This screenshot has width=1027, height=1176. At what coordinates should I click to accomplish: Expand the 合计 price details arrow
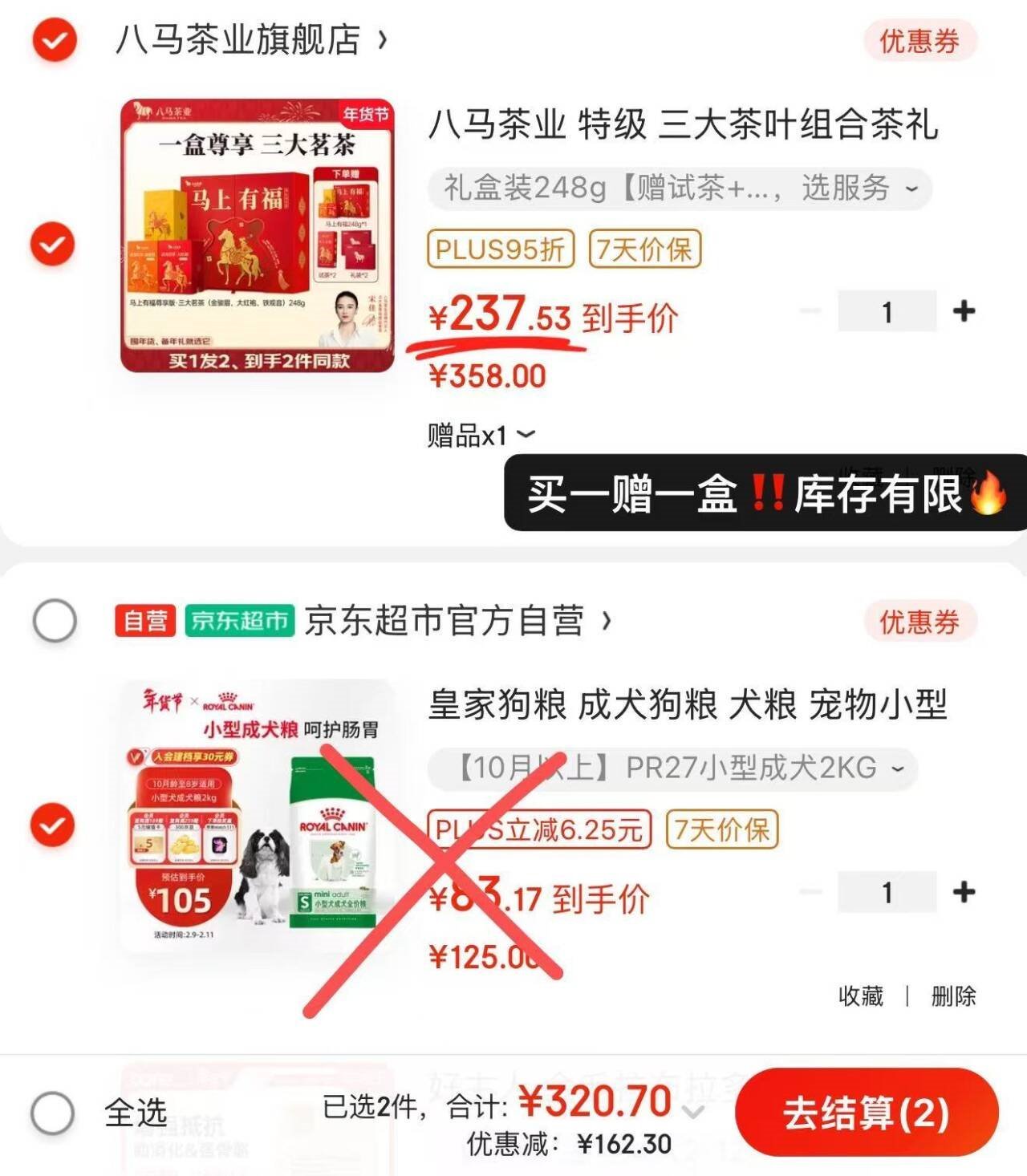tap(692, 1112)
